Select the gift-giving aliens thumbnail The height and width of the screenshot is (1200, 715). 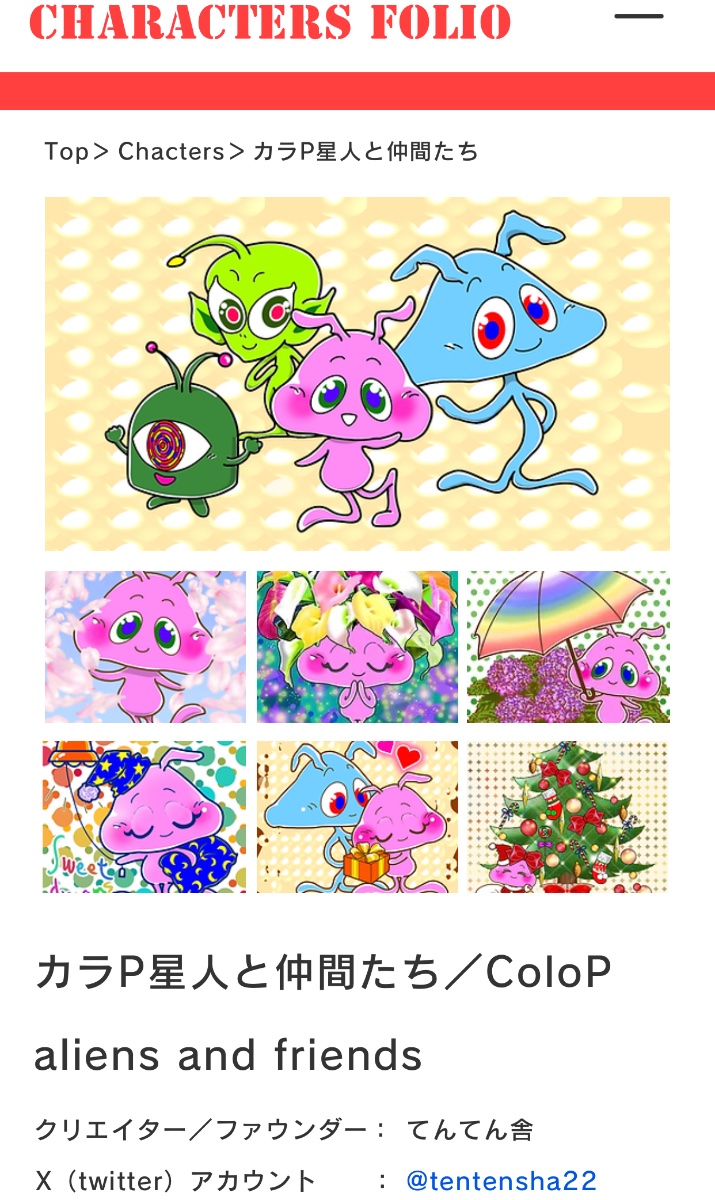(x=357, y=816)
